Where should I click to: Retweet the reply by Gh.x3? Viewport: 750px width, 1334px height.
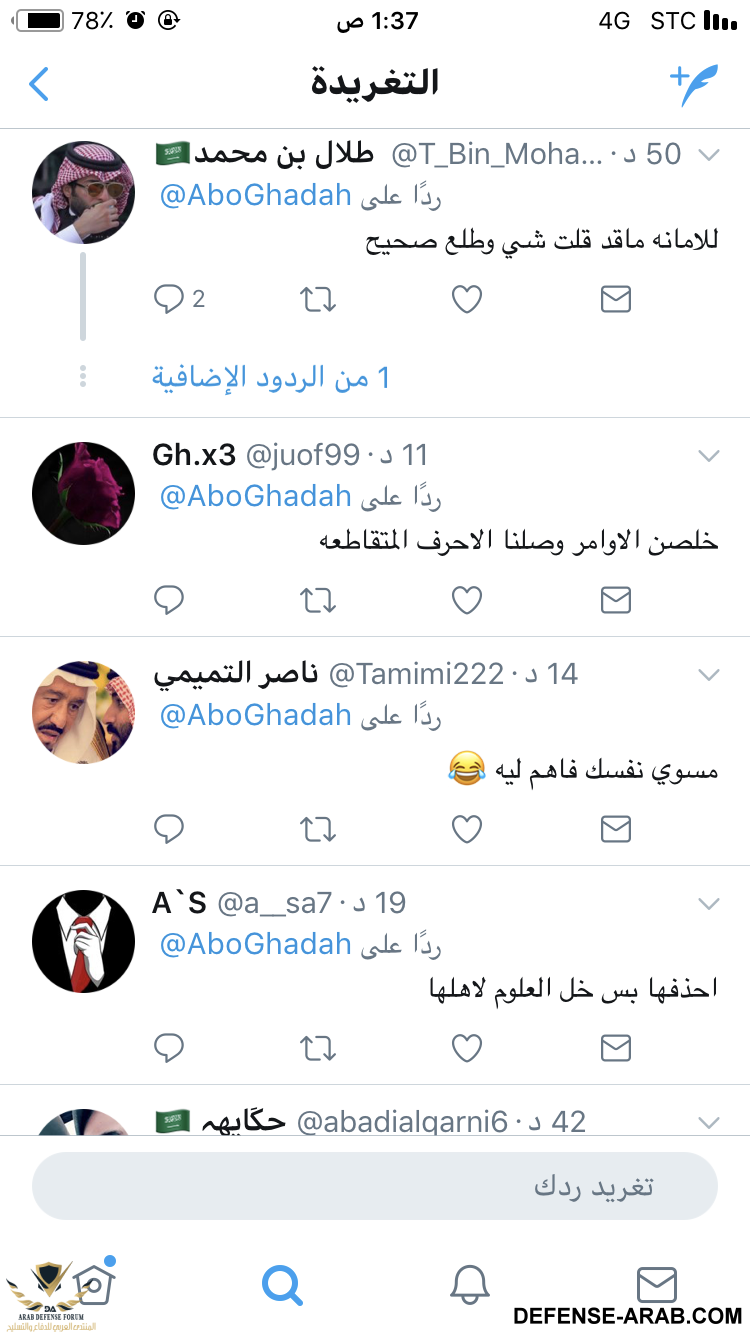(318, 599)
